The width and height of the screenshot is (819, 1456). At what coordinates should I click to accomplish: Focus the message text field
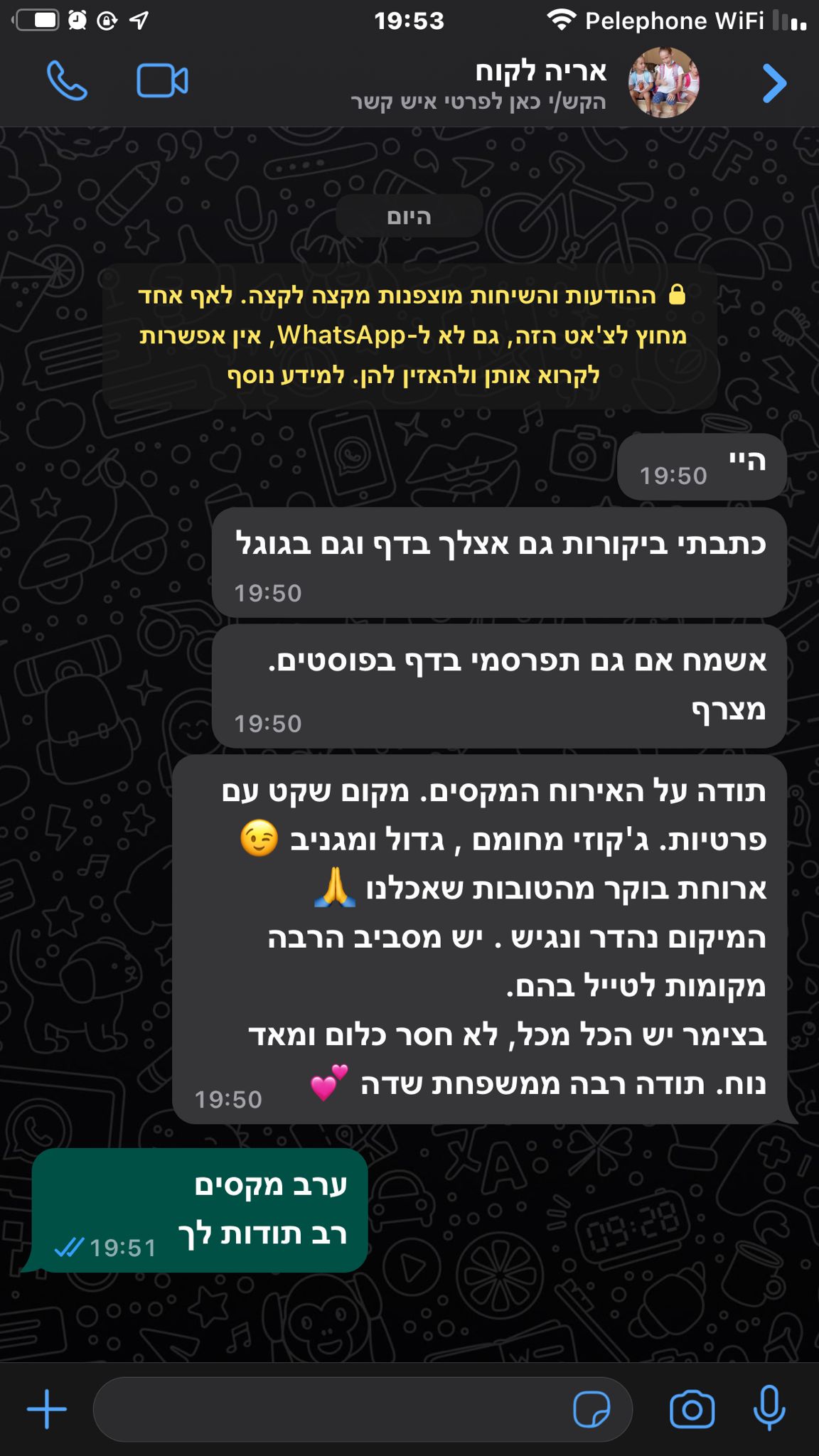click(x=327, y=1409)
